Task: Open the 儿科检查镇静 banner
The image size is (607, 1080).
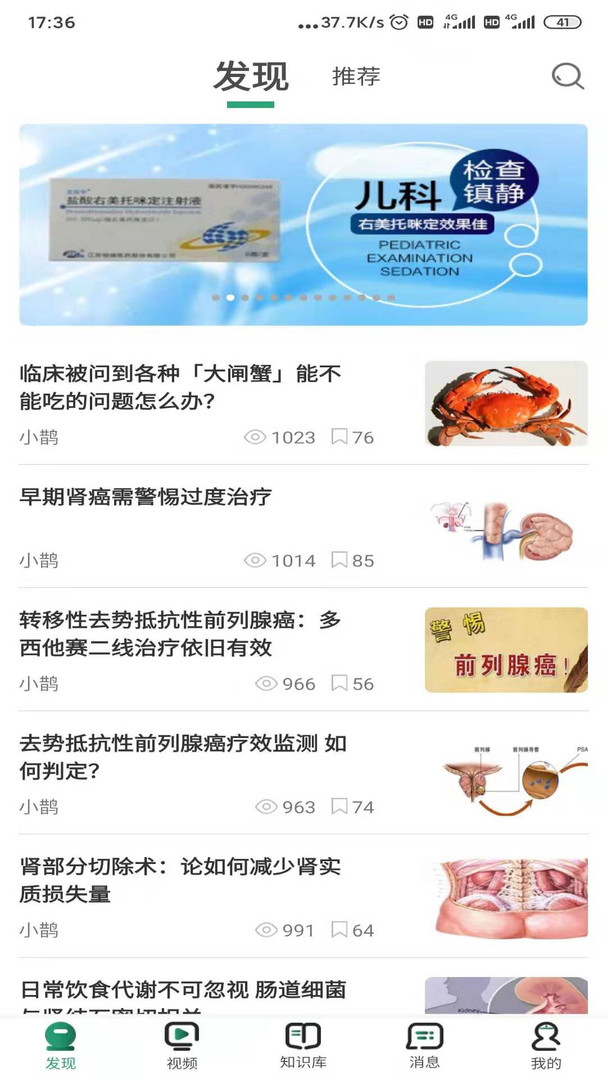Action: click(x=303, y=224)
